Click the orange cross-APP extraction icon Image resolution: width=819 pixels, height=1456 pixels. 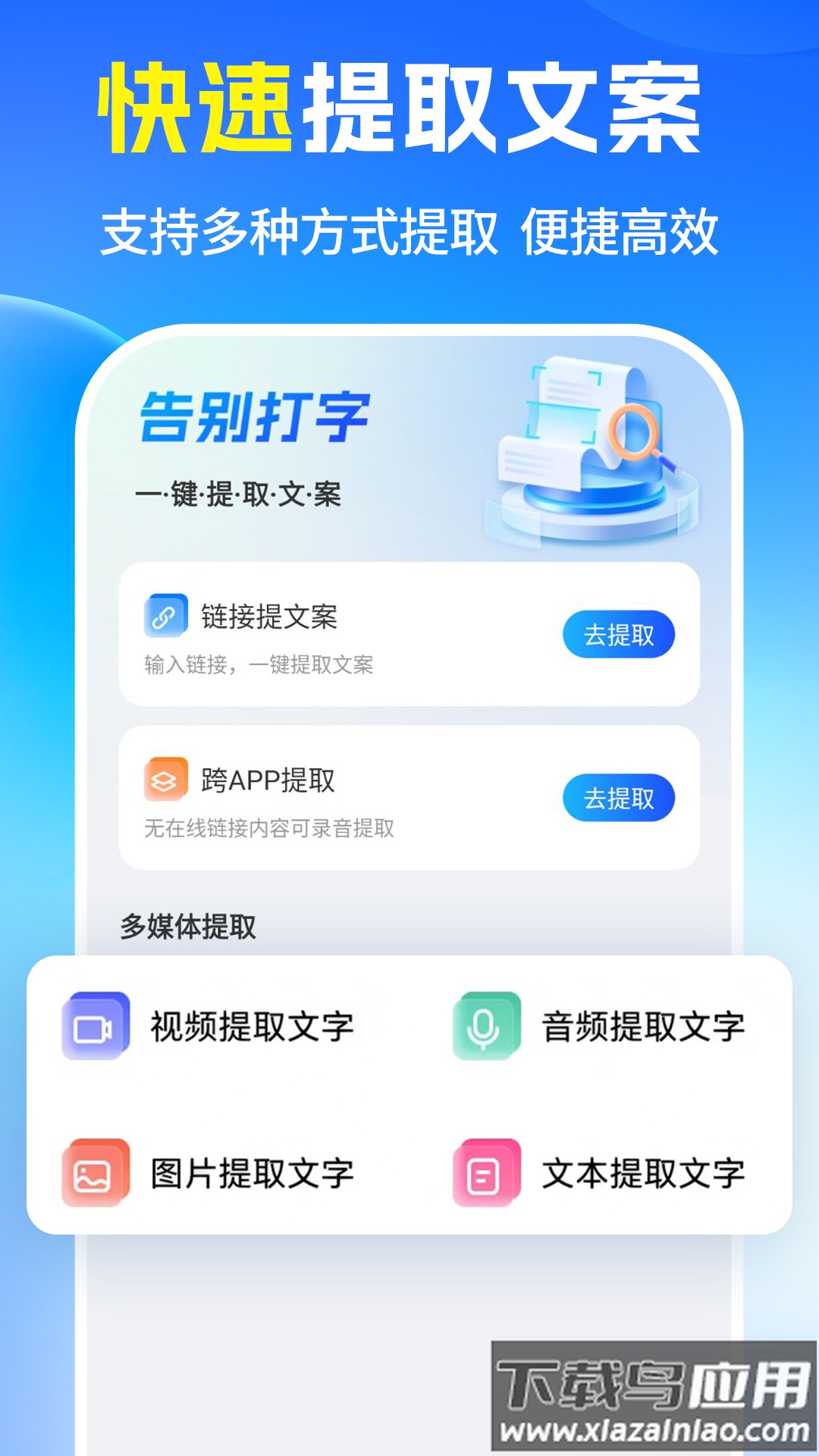166,777
